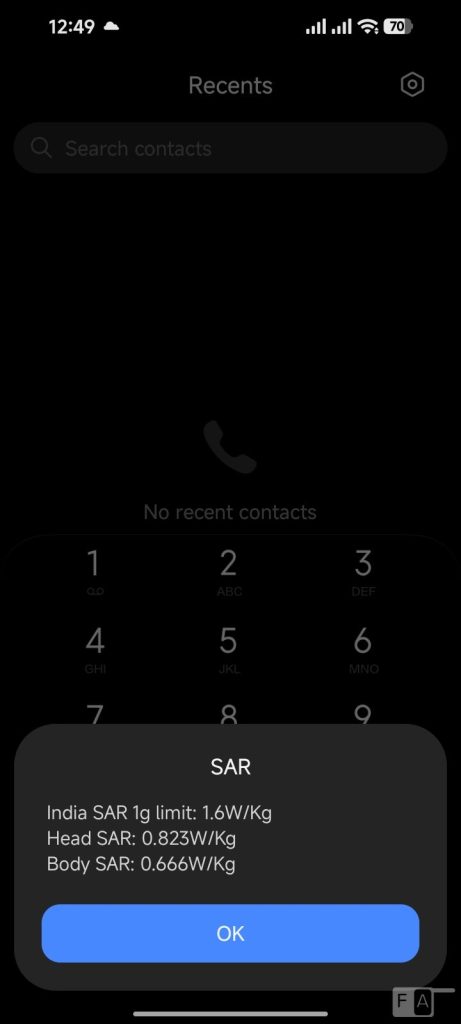The image size is (461, 1024).
Task: Tap the Search contacts field
Action: pyautogui.click(x=230, y=148)
